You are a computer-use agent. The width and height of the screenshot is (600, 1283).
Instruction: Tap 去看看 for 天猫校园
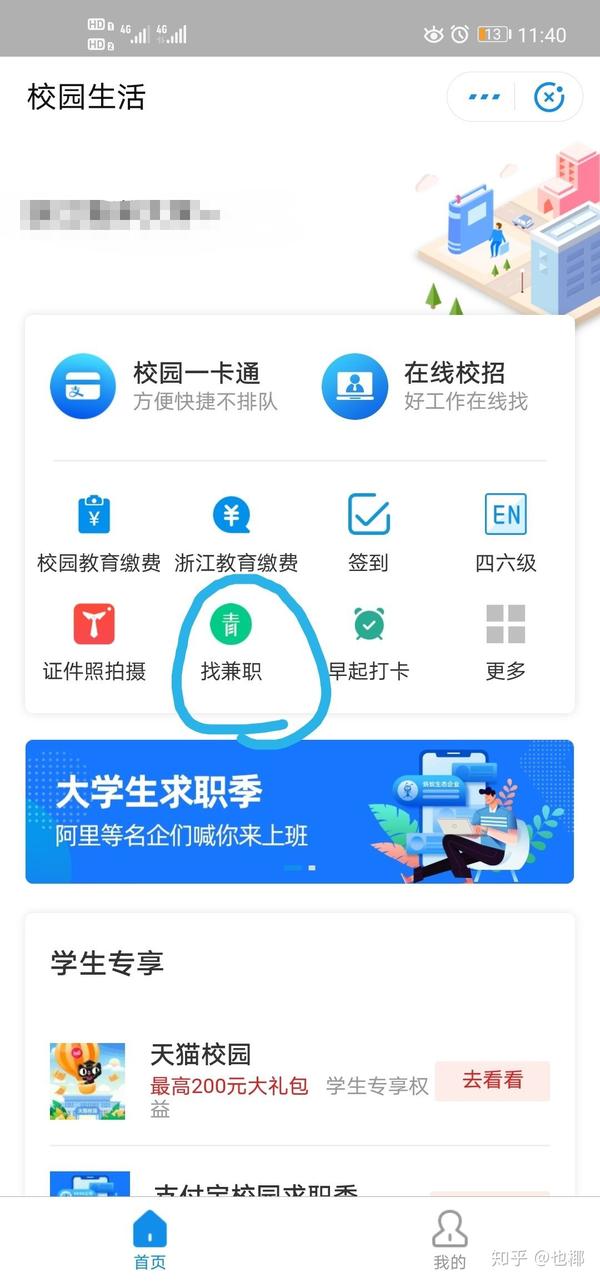tap(492, 1080)
